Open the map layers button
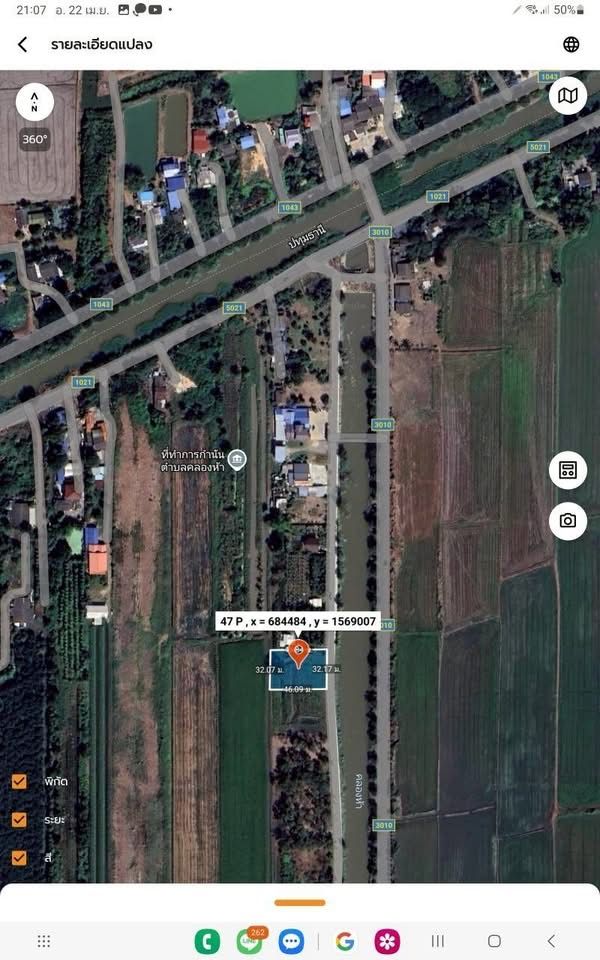Screen dimensions: 600x960 [568, 96]
